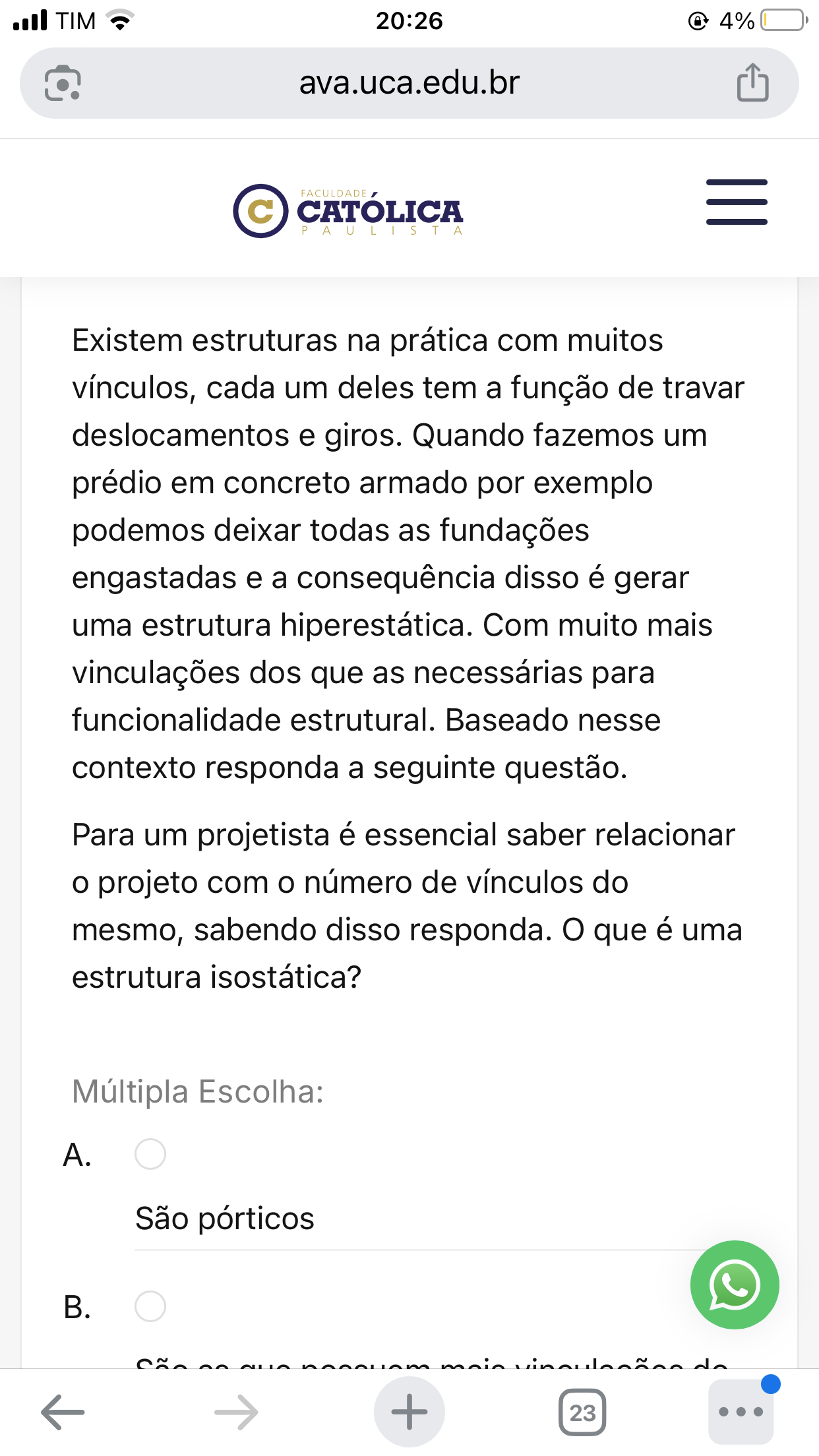Go back to the previous page
819x1456 pixels.
63,1412
